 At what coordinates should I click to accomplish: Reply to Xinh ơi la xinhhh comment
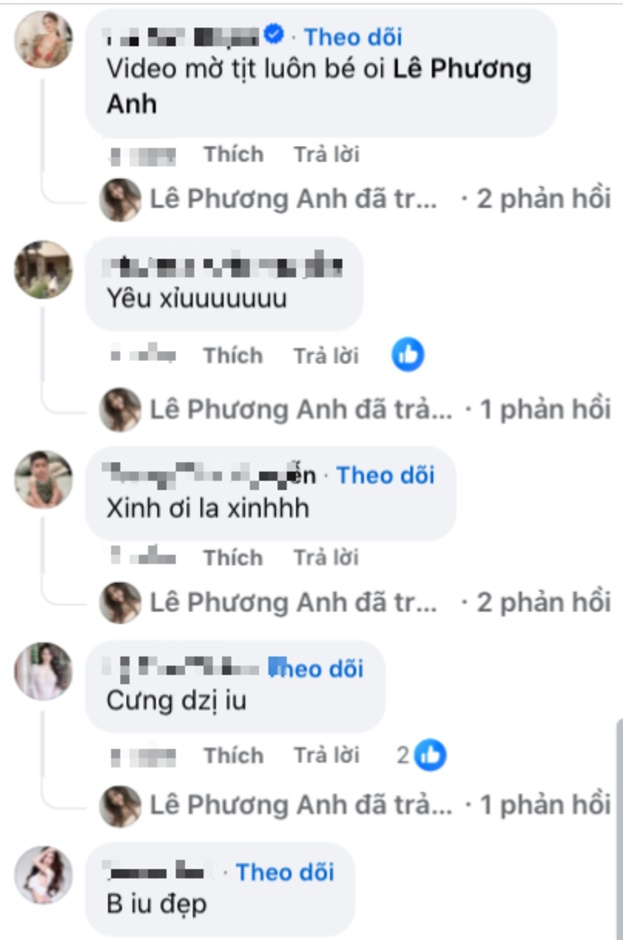pyautogui.click(x=326, y=557)
